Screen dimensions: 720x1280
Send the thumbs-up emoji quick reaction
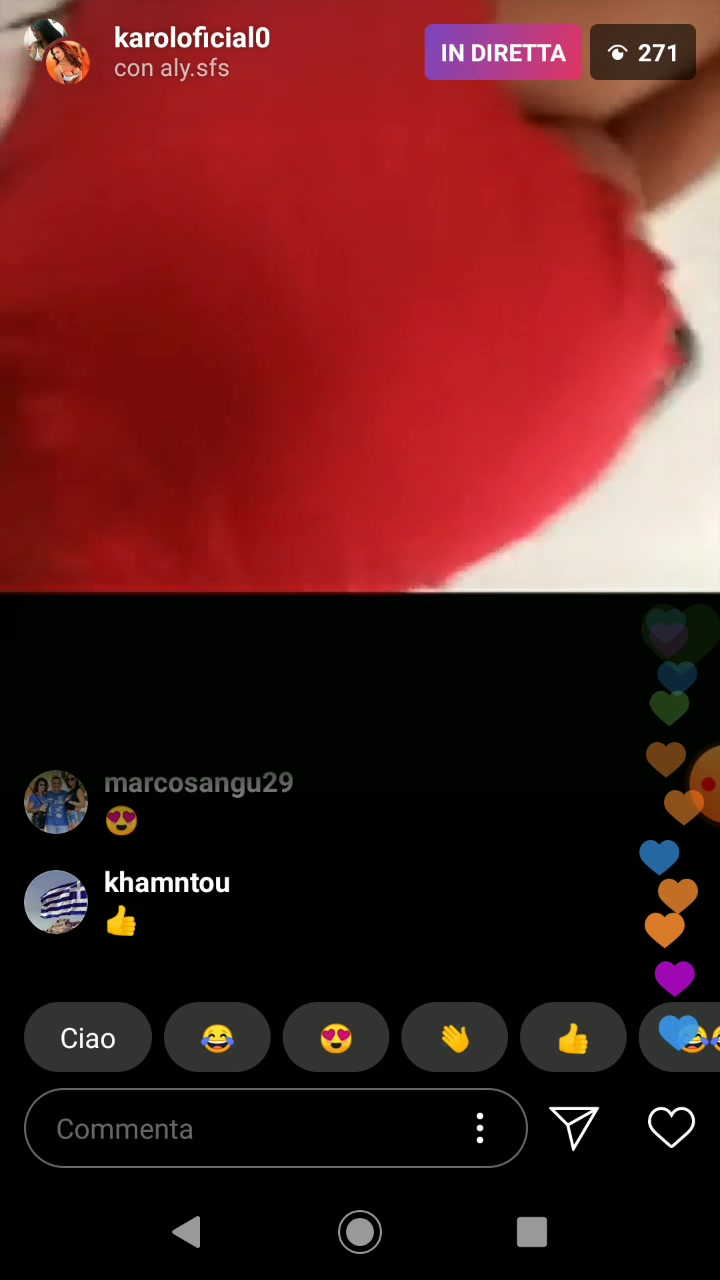click(x=573, y=1037)
